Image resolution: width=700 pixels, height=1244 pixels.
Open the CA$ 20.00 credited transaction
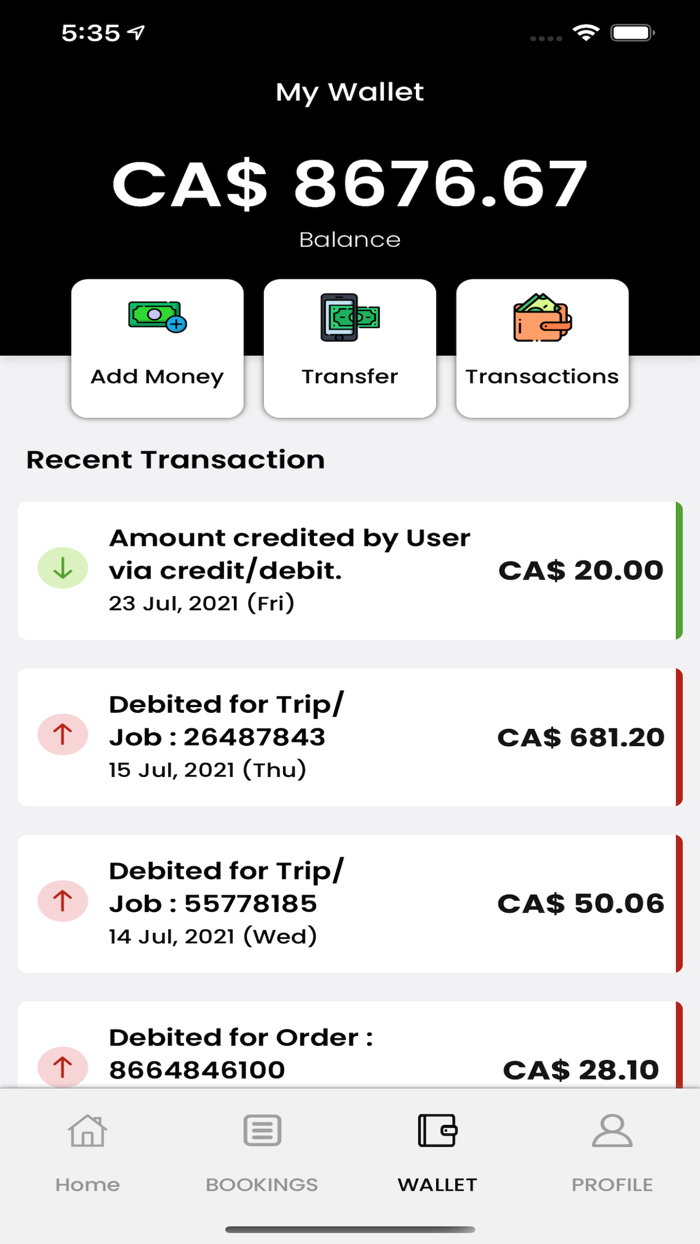(350, 570)
